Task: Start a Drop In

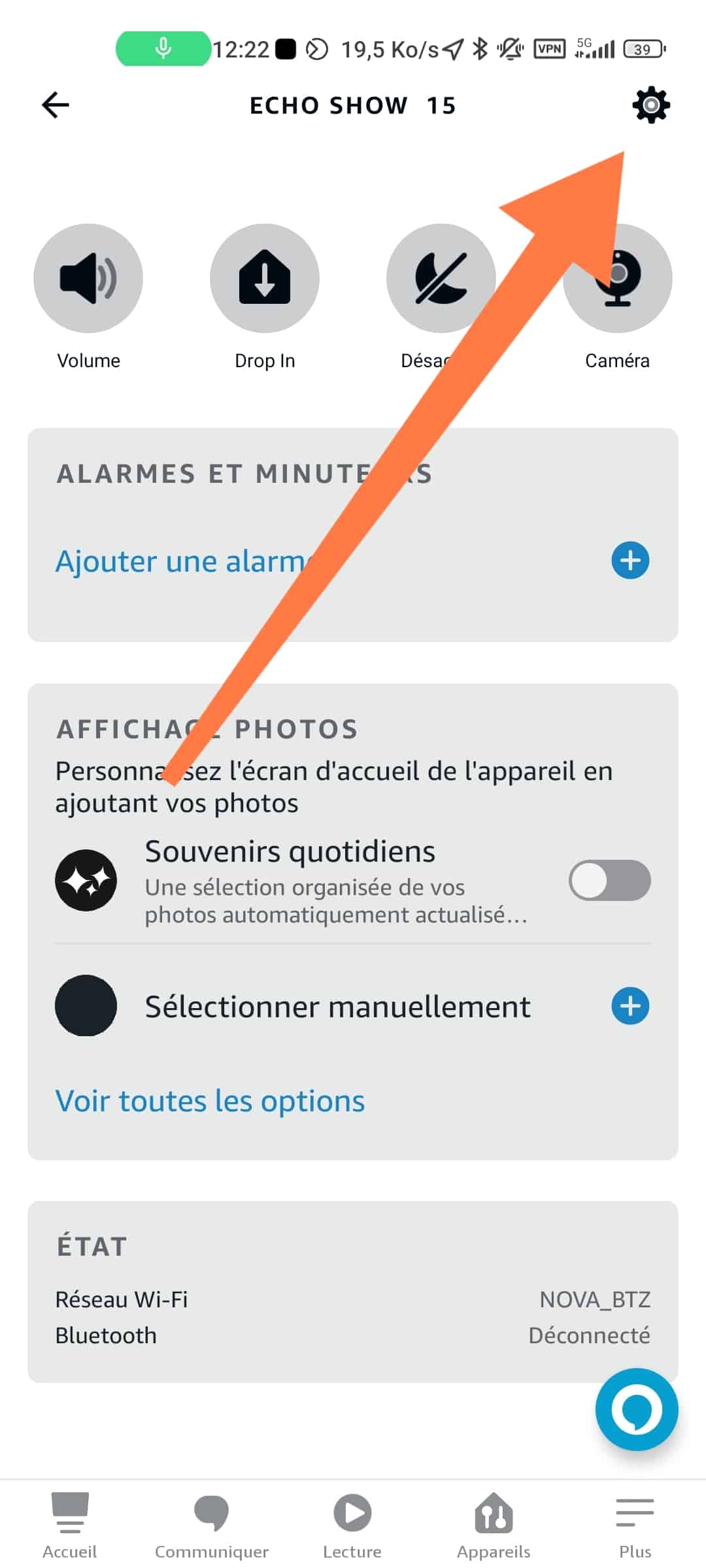Action: (x=265, y=278)
